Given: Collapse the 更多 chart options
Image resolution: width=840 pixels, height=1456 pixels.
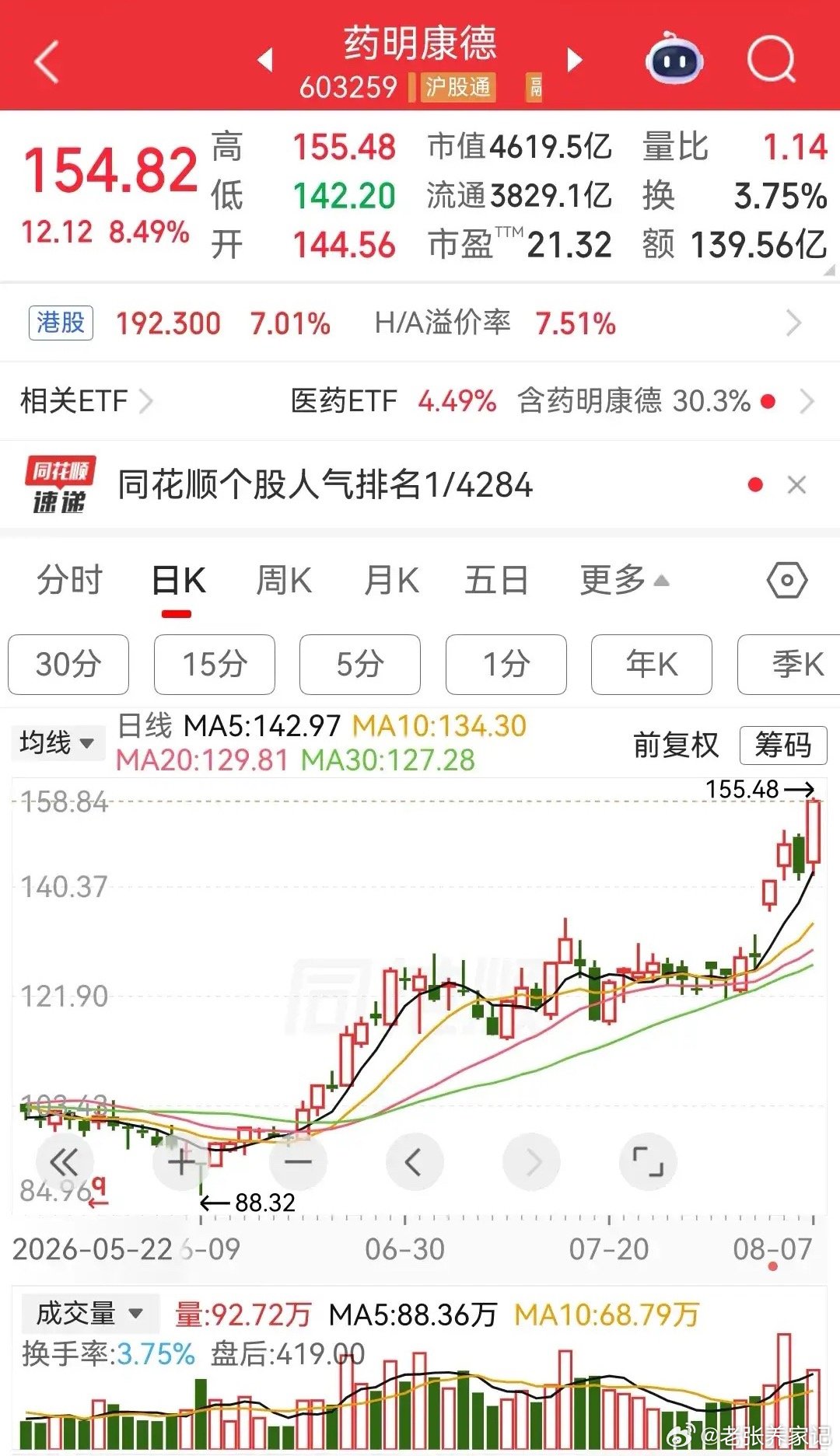Looking at the screenshot, I should pos(624,580).
